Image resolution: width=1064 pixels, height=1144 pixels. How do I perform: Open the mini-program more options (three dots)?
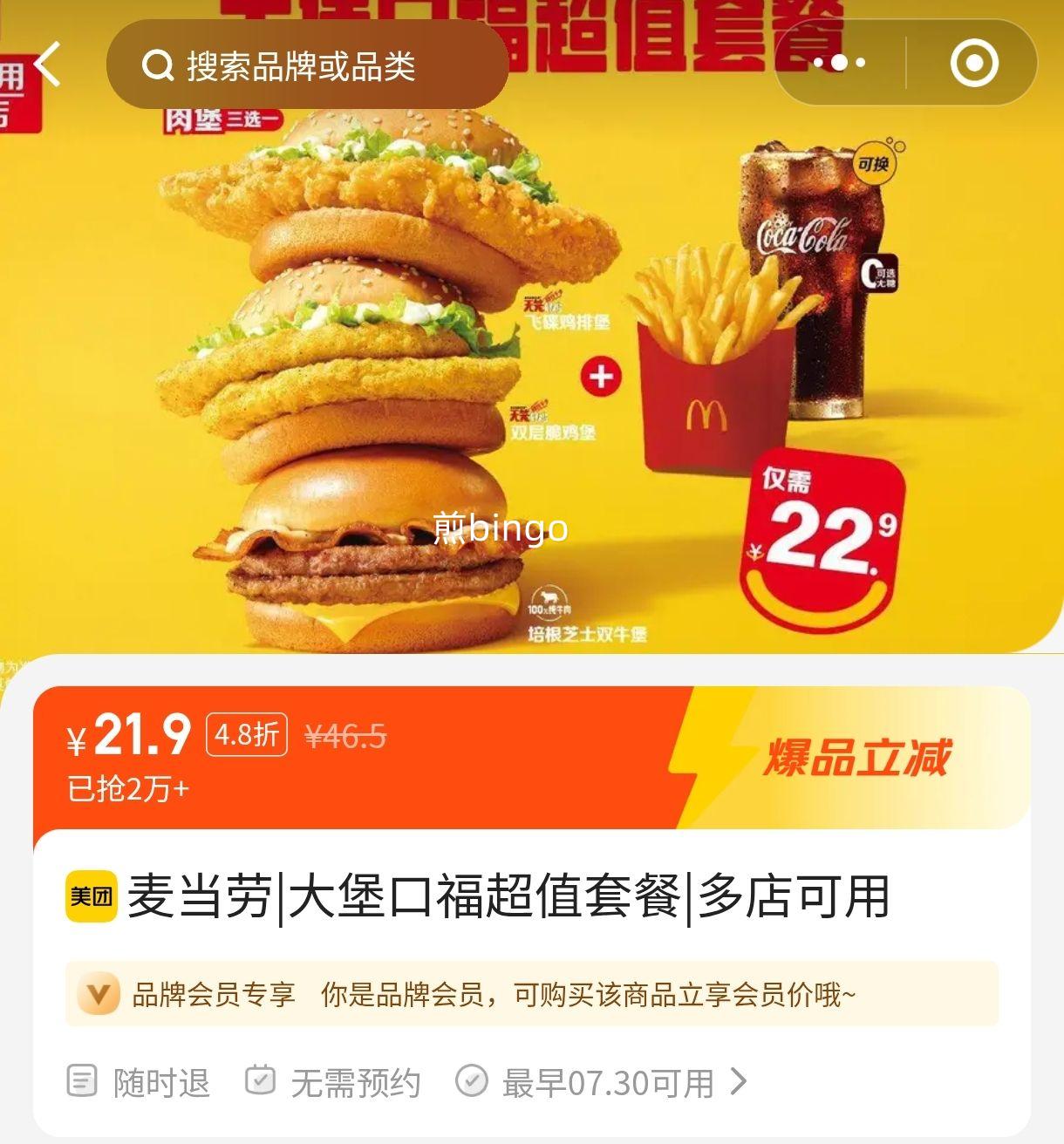838,62
